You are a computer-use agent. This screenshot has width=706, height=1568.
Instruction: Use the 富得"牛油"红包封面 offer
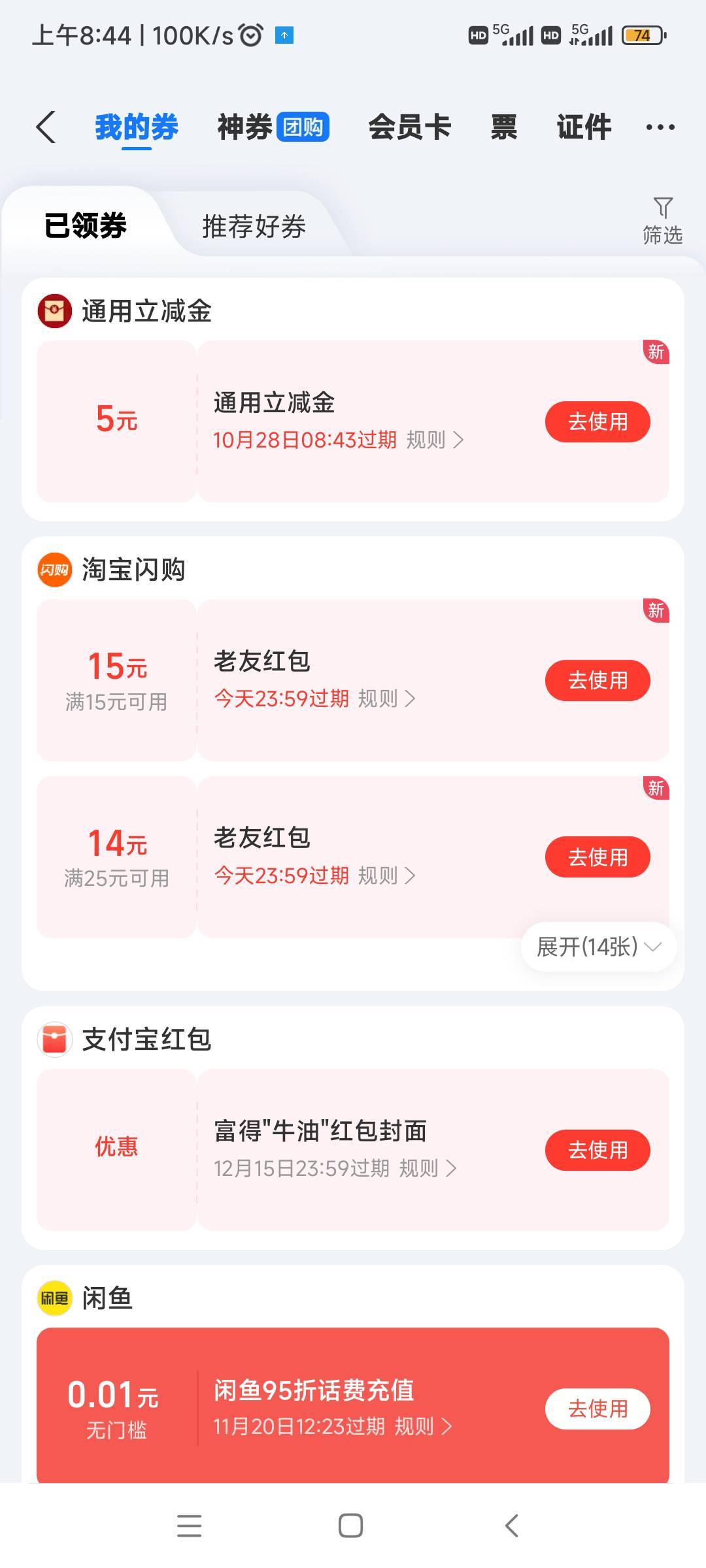597,1150
